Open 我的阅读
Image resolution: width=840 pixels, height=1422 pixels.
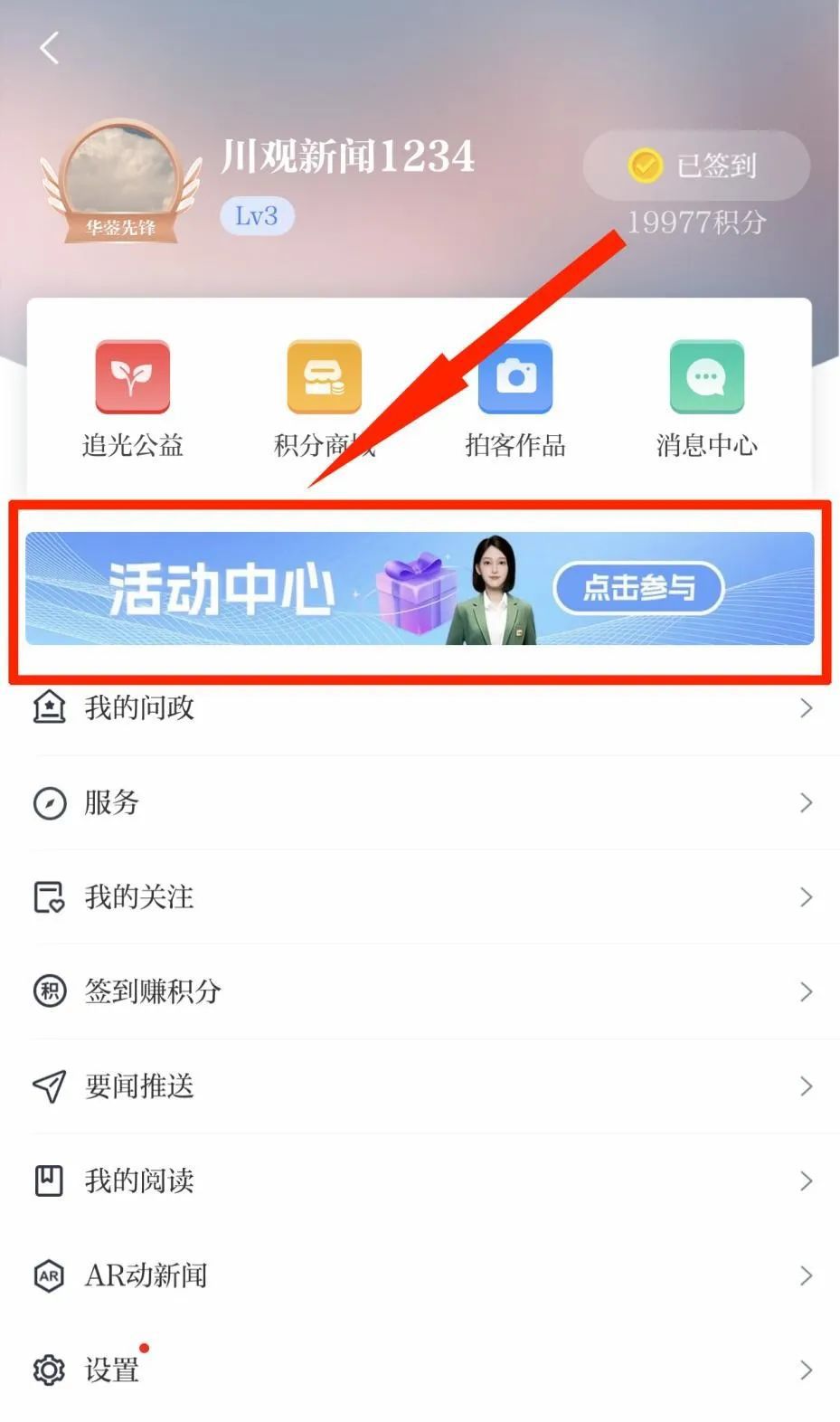point(420,1180)
